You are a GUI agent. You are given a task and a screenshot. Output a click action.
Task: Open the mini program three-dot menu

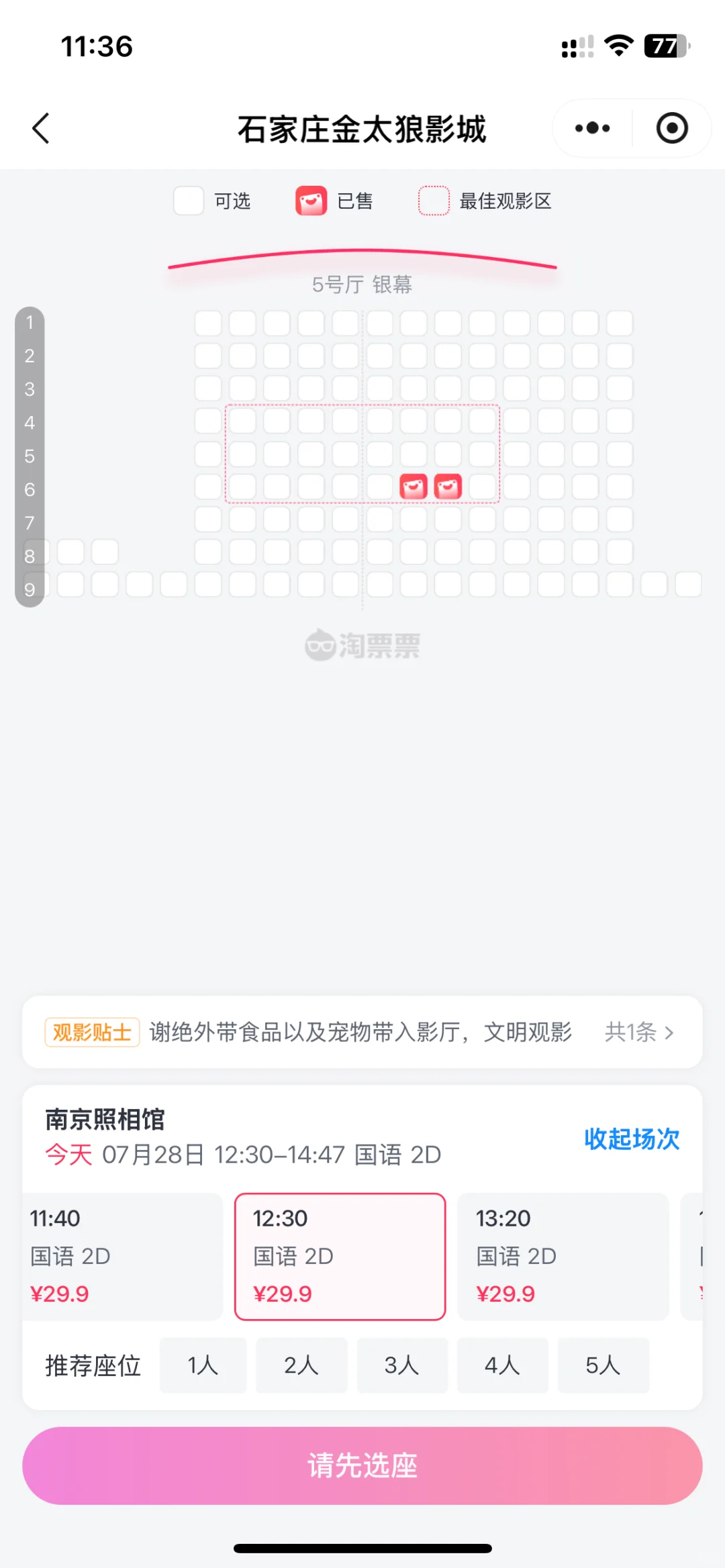tap(593, 128)
